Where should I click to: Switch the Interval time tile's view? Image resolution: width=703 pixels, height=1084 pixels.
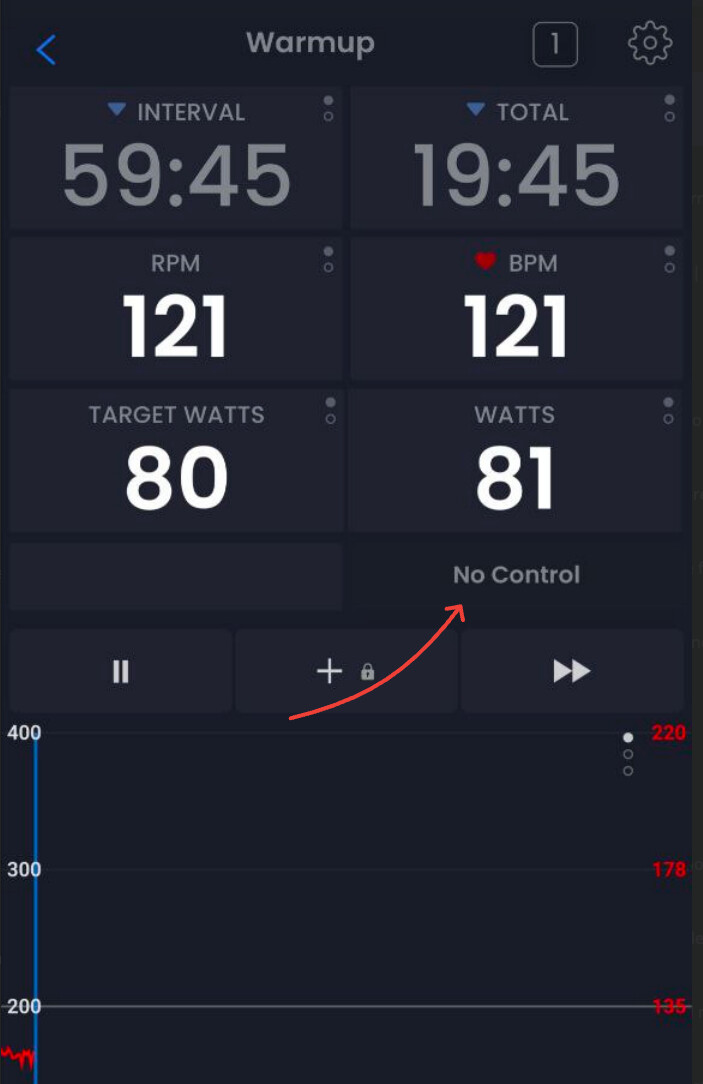[328, 109]
